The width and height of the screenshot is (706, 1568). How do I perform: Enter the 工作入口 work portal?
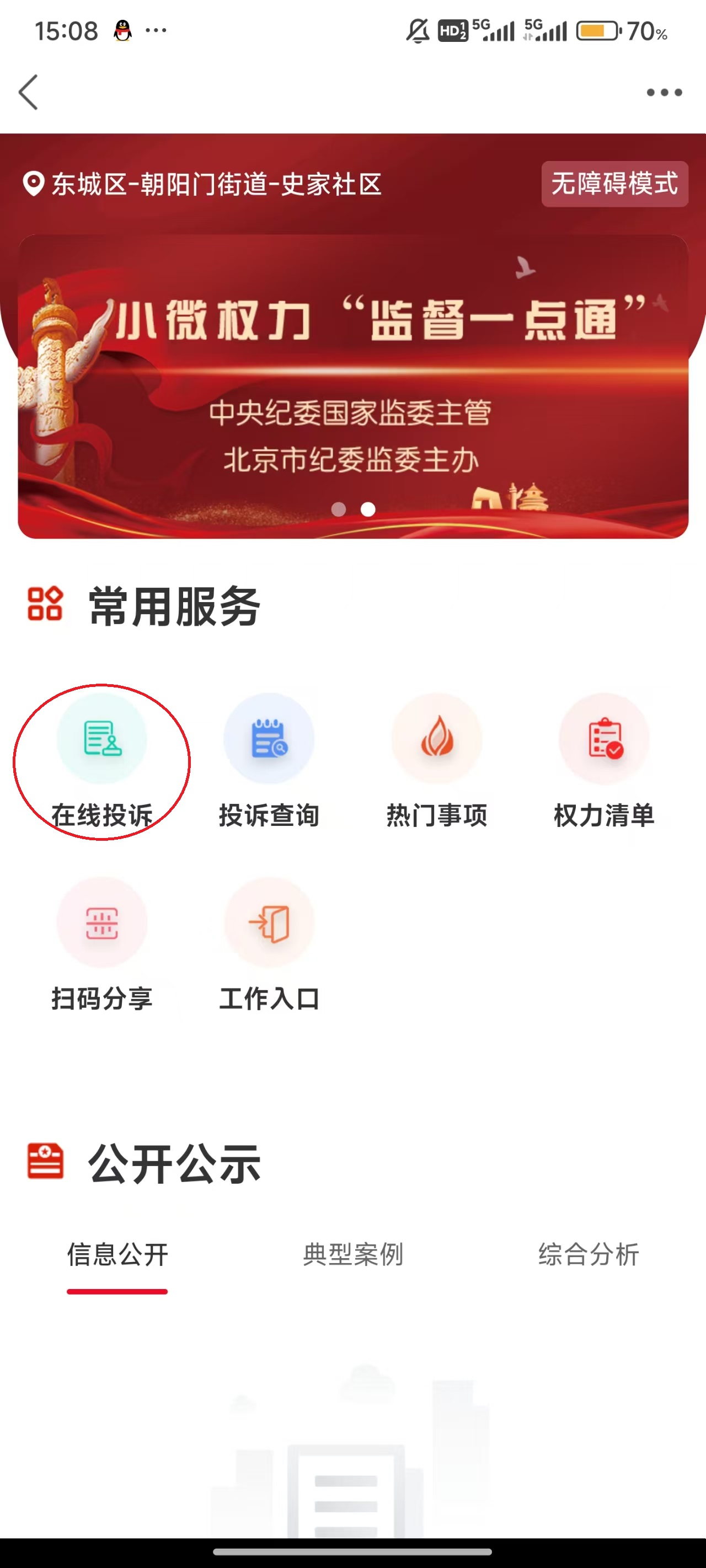point(269,923)
